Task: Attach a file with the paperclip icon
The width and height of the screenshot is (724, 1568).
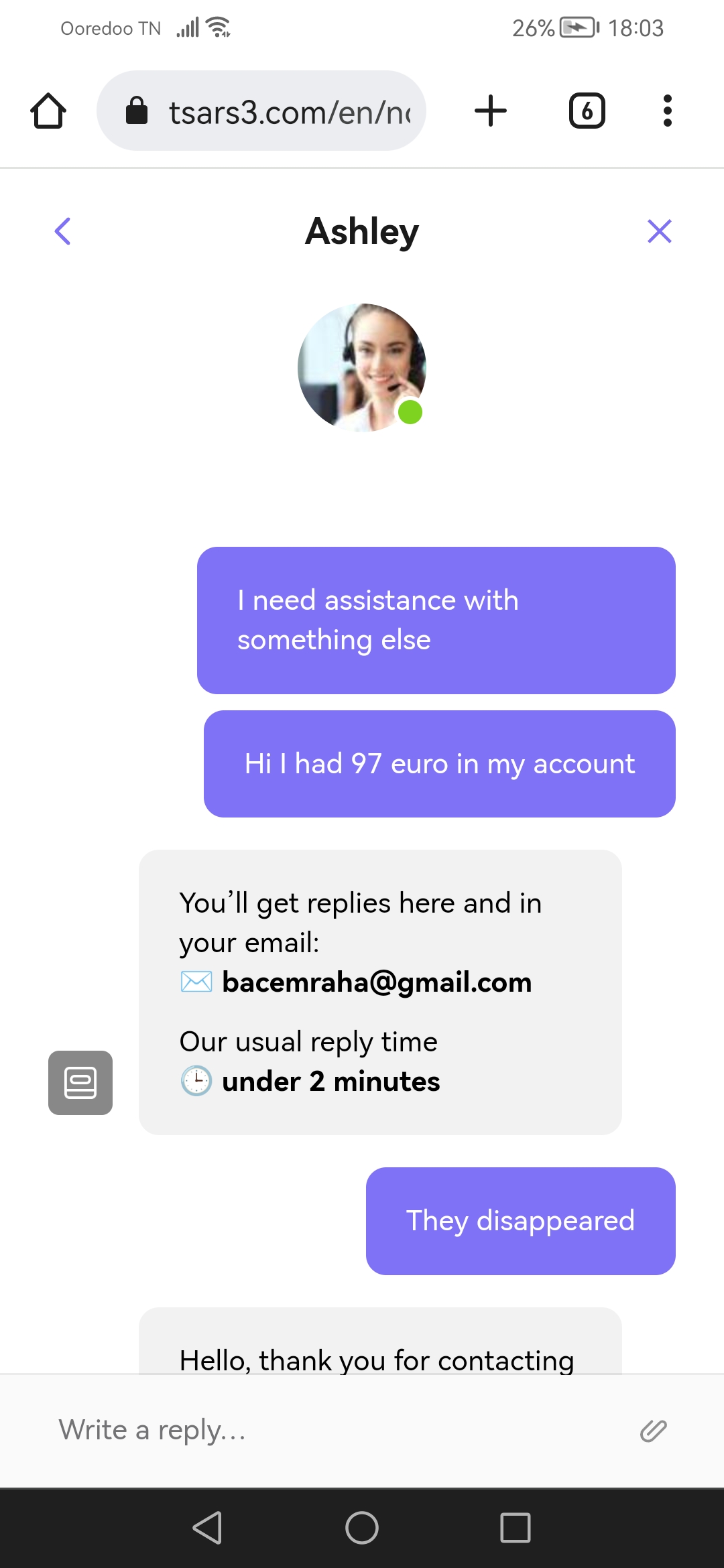Action: pyautogui.click(x=653, y=1431)
